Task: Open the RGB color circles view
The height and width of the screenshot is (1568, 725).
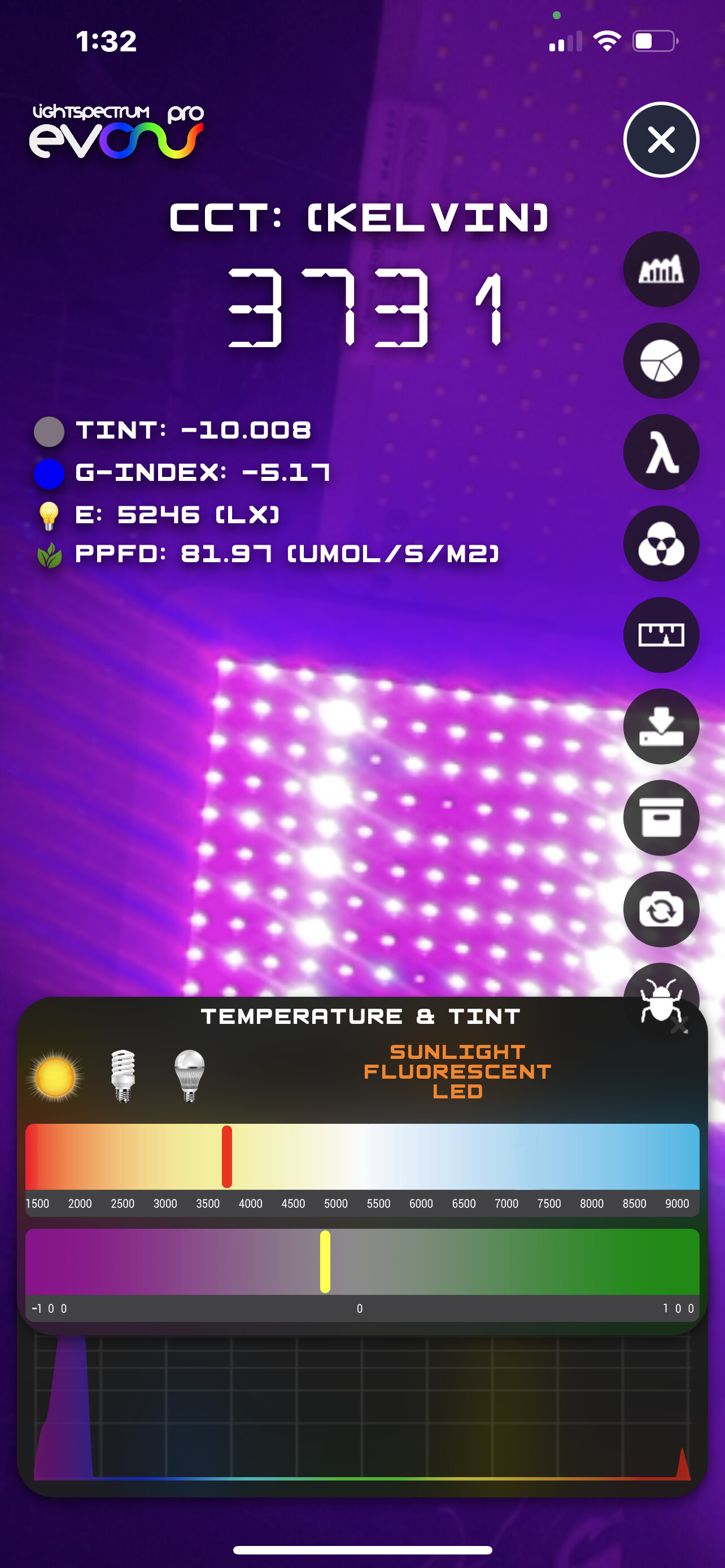Action: click(x=661, y=544)
